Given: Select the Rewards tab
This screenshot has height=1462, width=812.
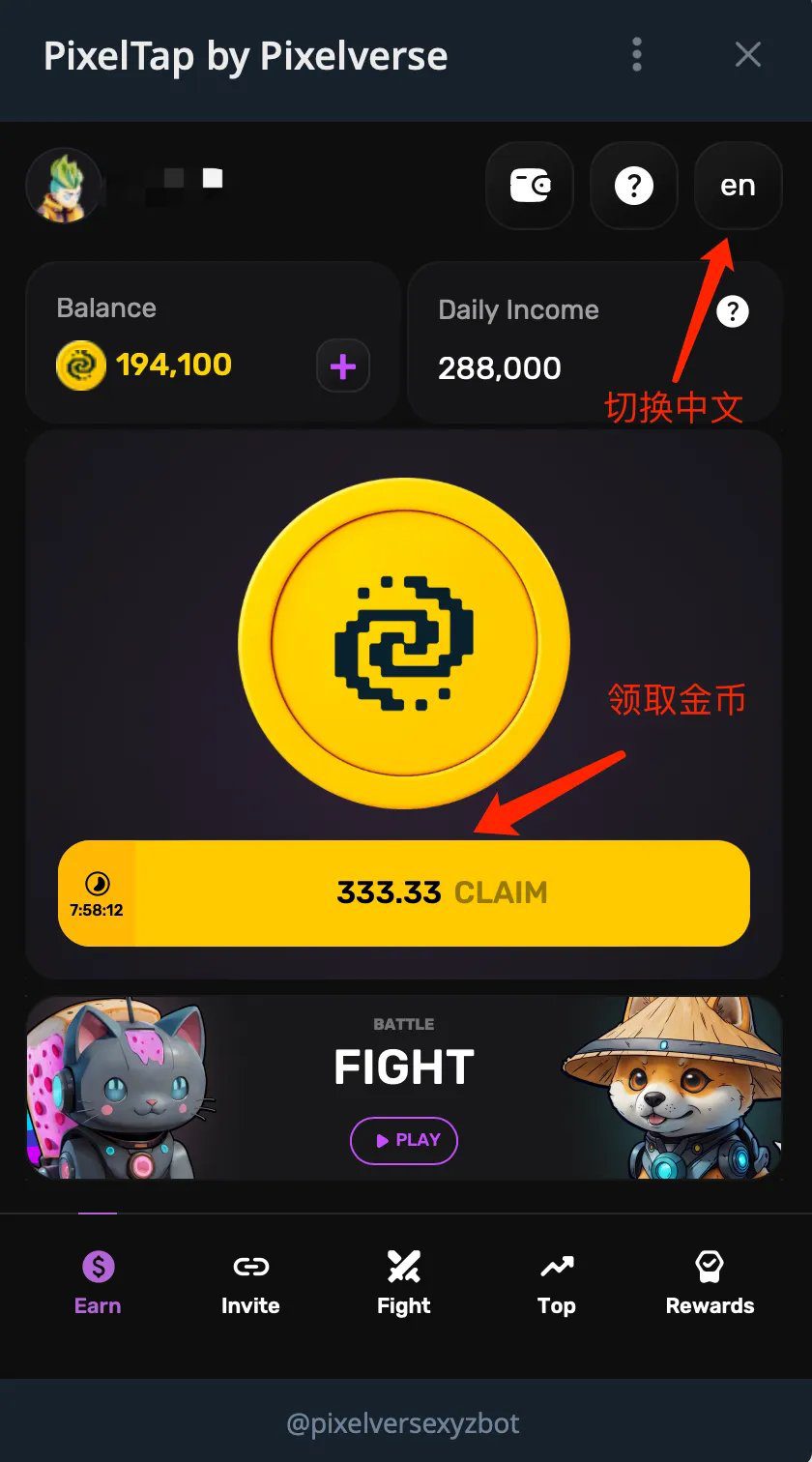Looking at the screenshot, I should tap(710, 1283).
